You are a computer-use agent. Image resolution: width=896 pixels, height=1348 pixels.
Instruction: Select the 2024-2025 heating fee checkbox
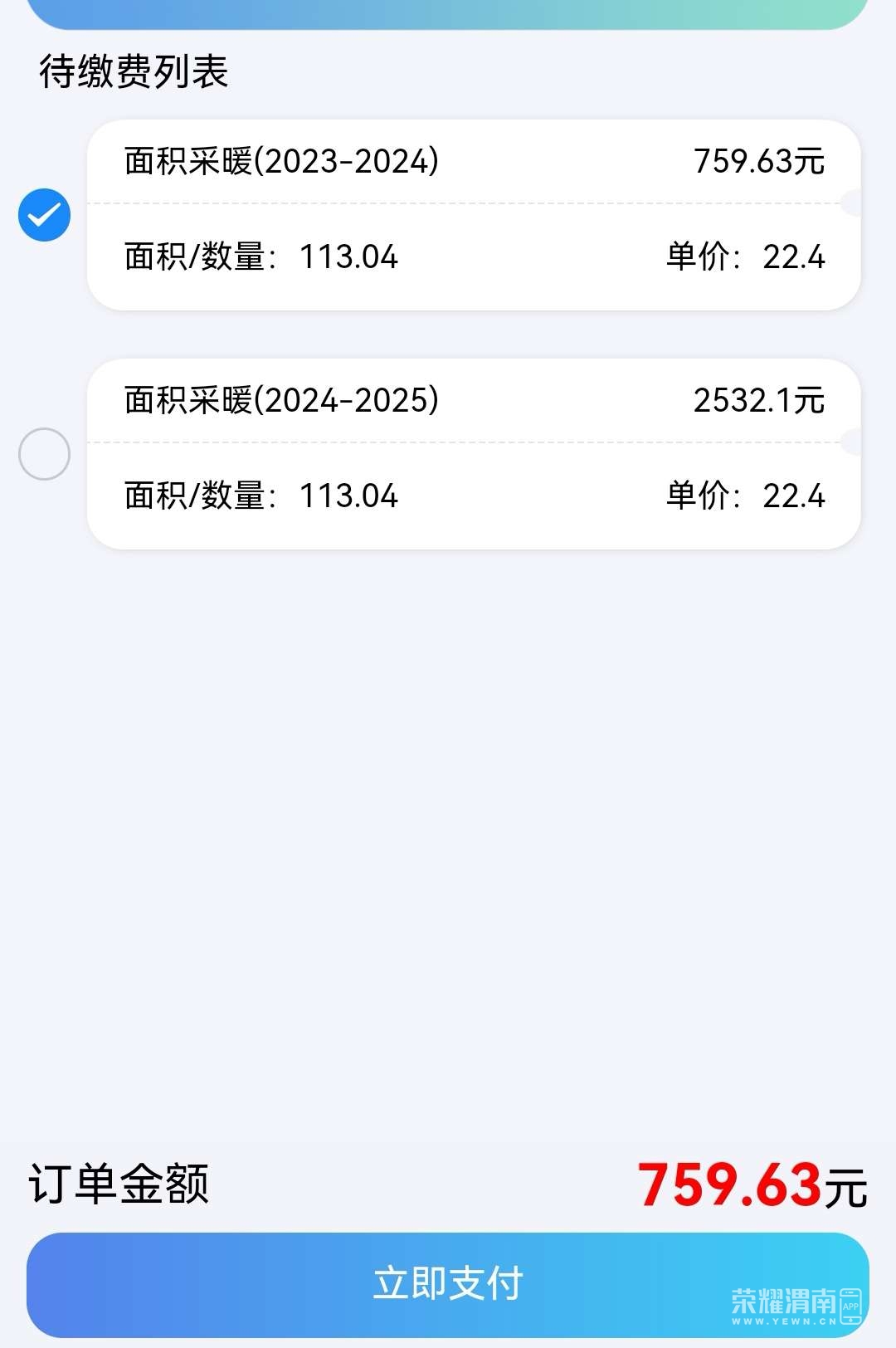(x=44, y=454)
